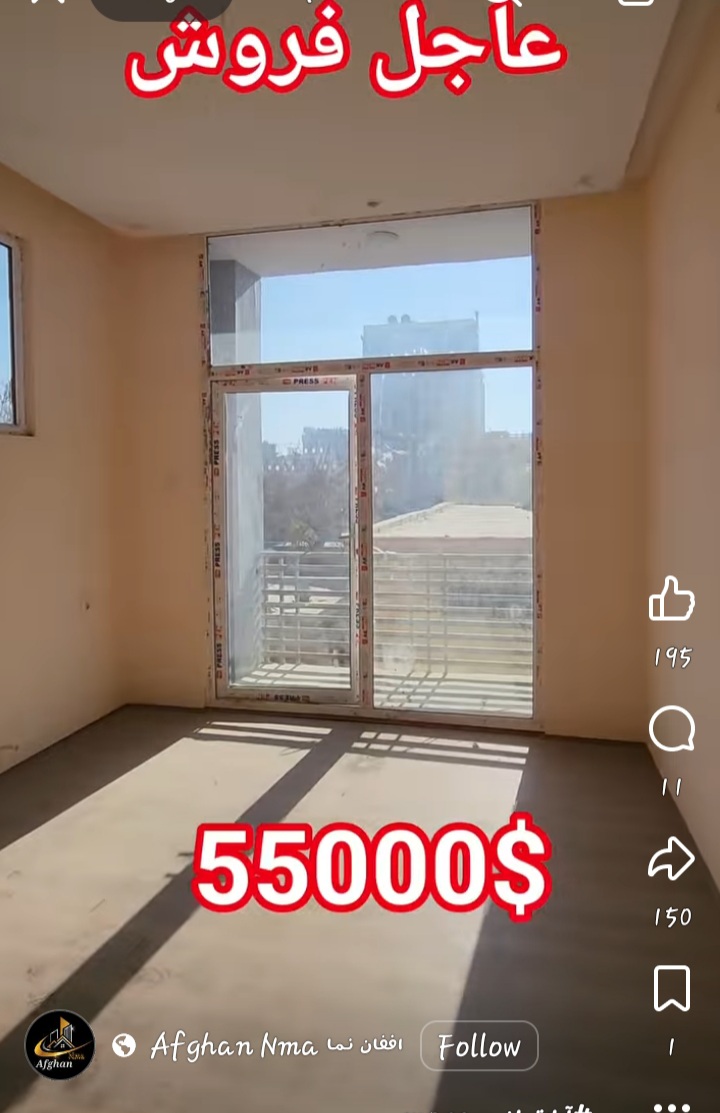Like this reel with thumbs up
The image size is (720, 1113).
[x=671, y=599]
